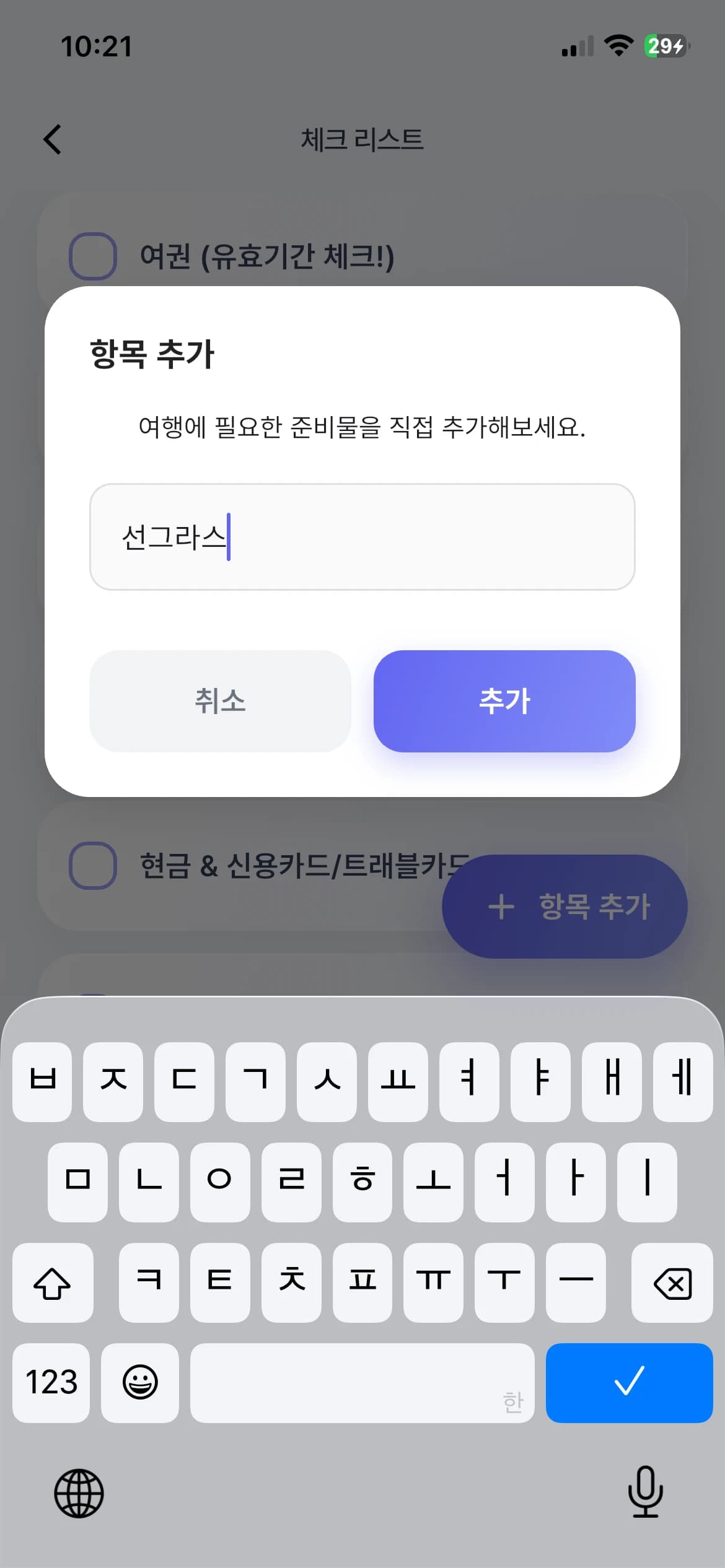Tap the microphone dictation icon
Viewport: 725px width, 1568px height.
click(x=645, y=1492)
